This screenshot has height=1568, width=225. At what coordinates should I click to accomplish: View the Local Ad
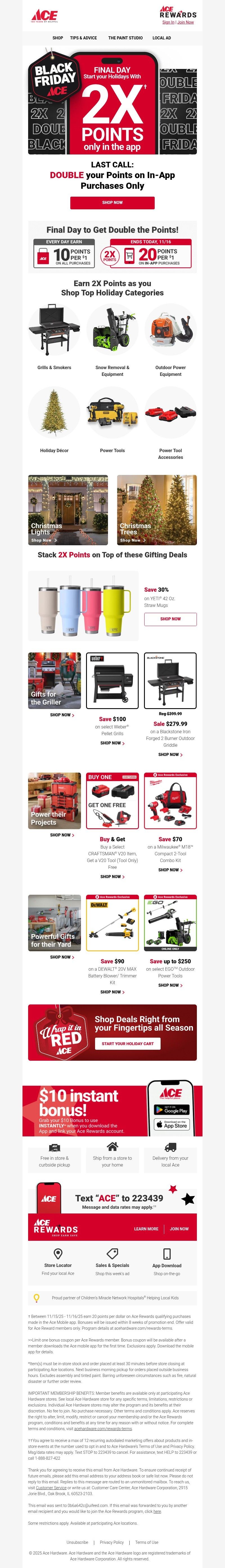(x=161, y=38)
